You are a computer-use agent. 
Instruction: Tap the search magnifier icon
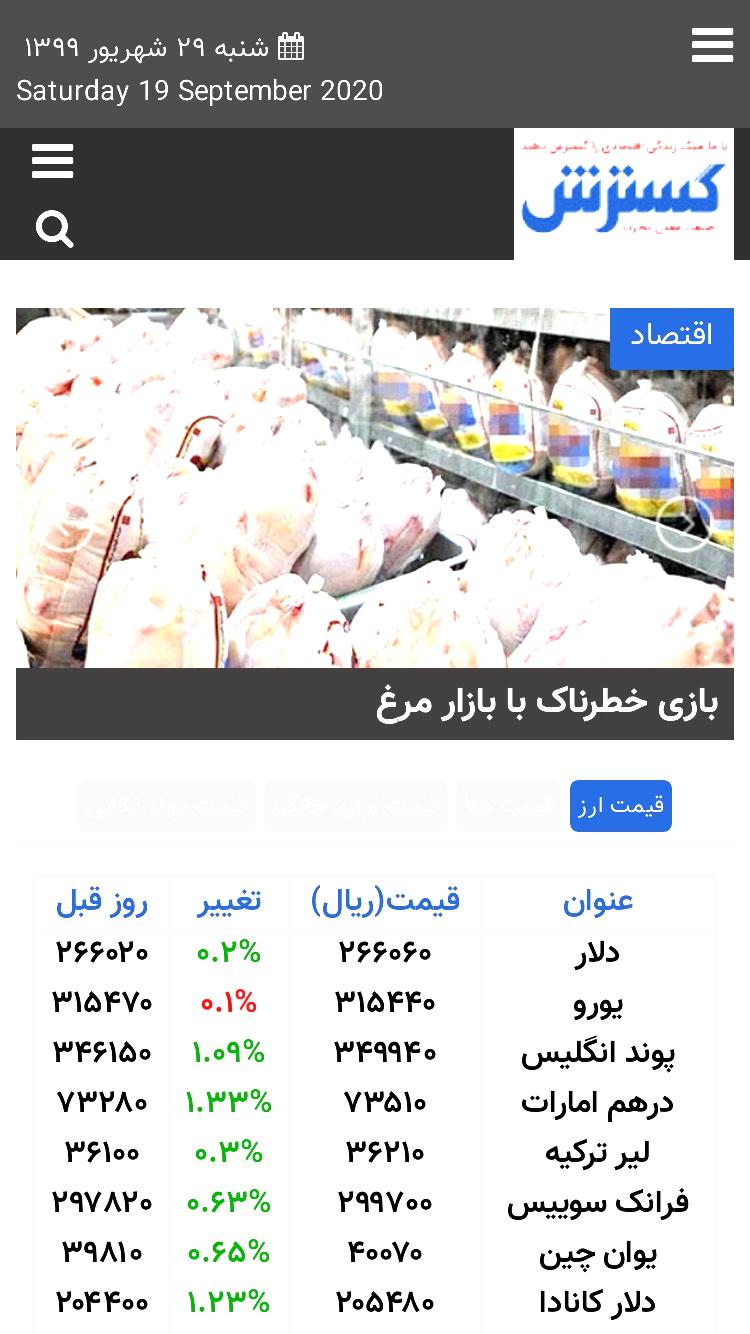tap(54, 229)
